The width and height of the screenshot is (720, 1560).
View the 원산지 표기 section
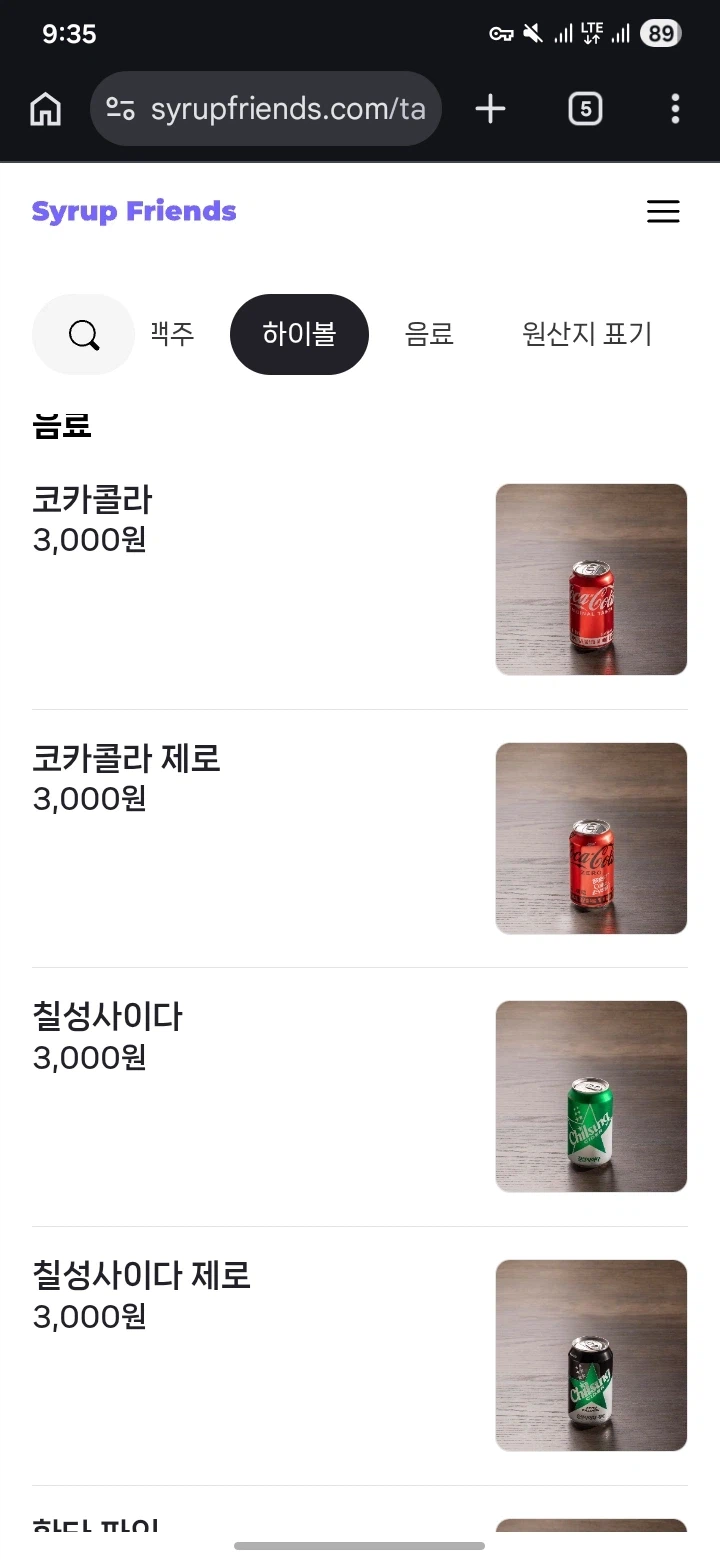[585, 334]
